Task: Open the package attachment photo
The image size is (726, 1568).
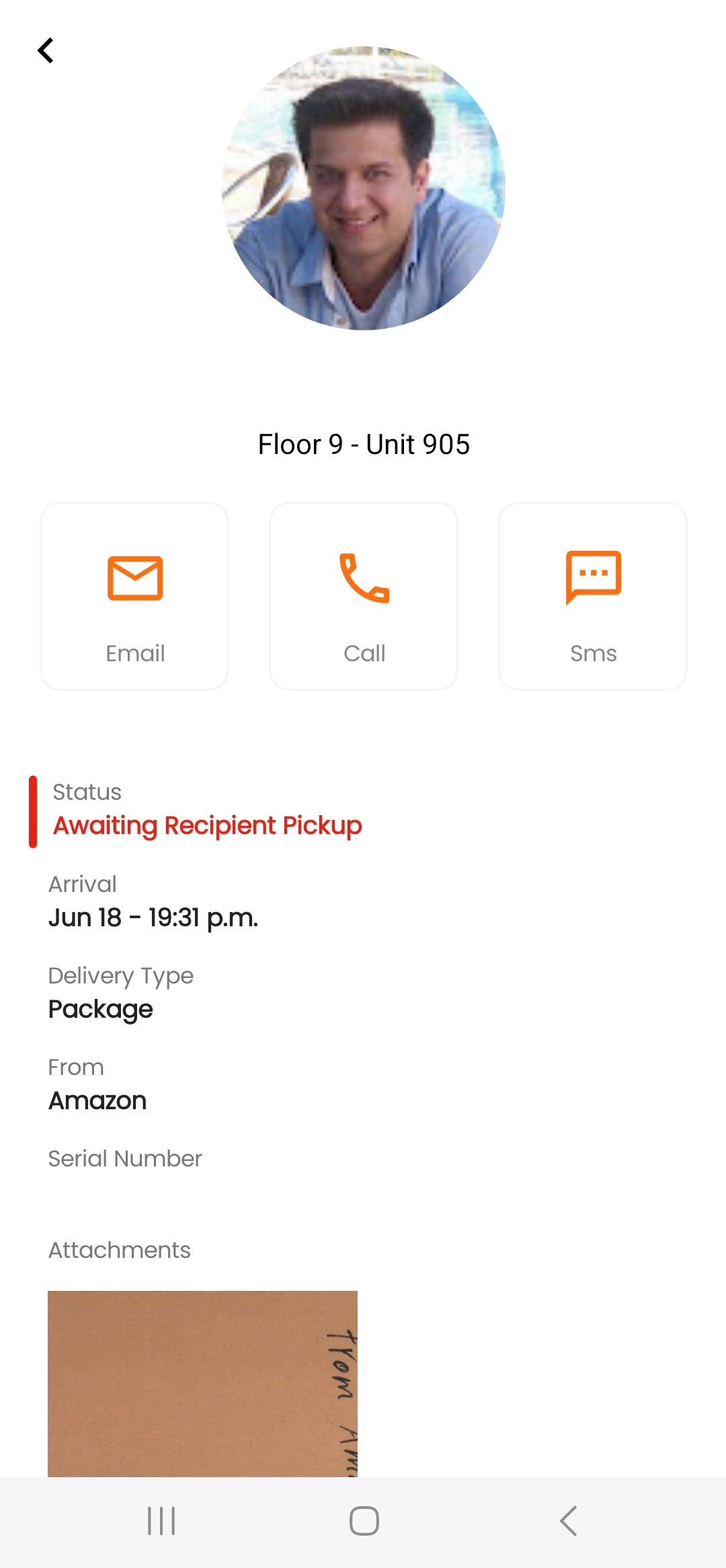Action: point(202,1382)
